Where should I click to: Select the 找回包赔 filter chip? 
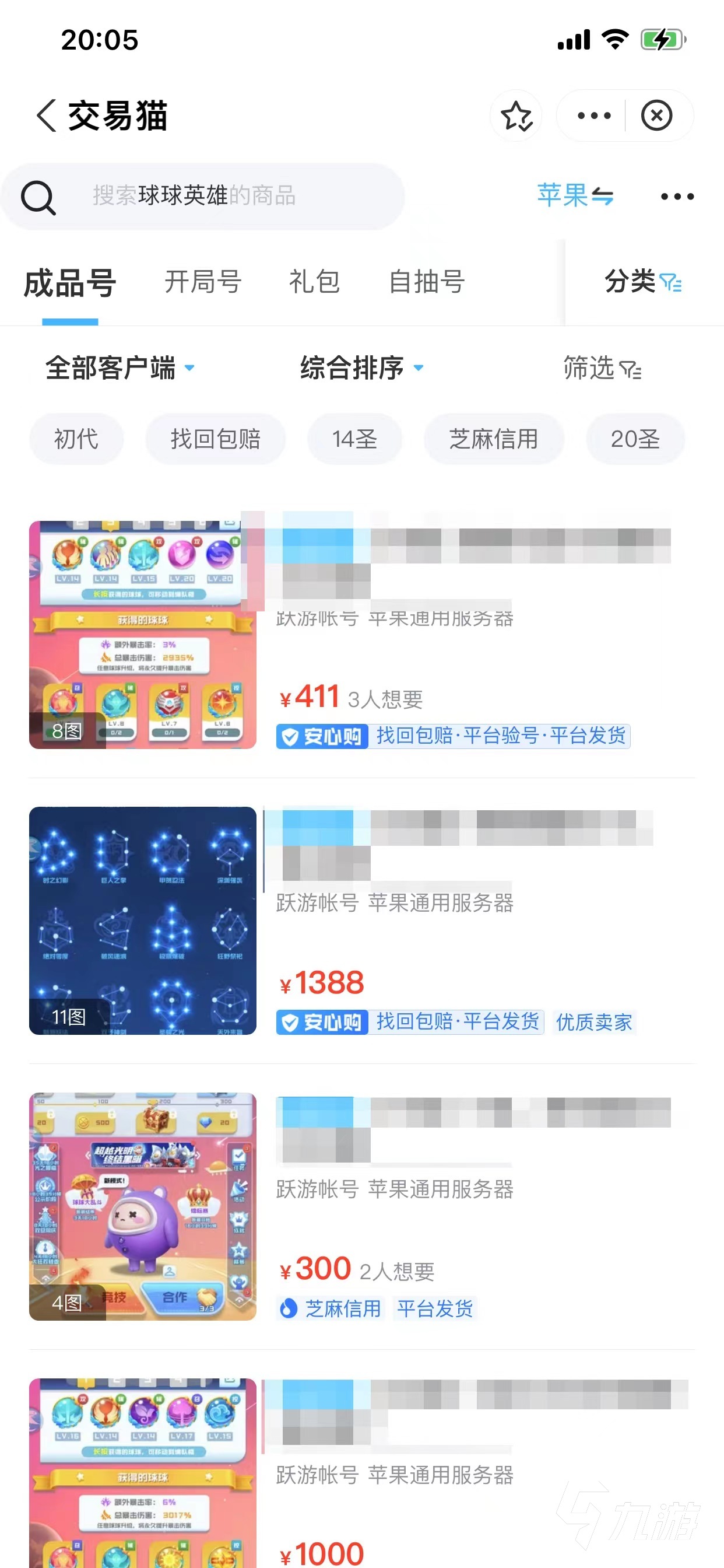215,439
